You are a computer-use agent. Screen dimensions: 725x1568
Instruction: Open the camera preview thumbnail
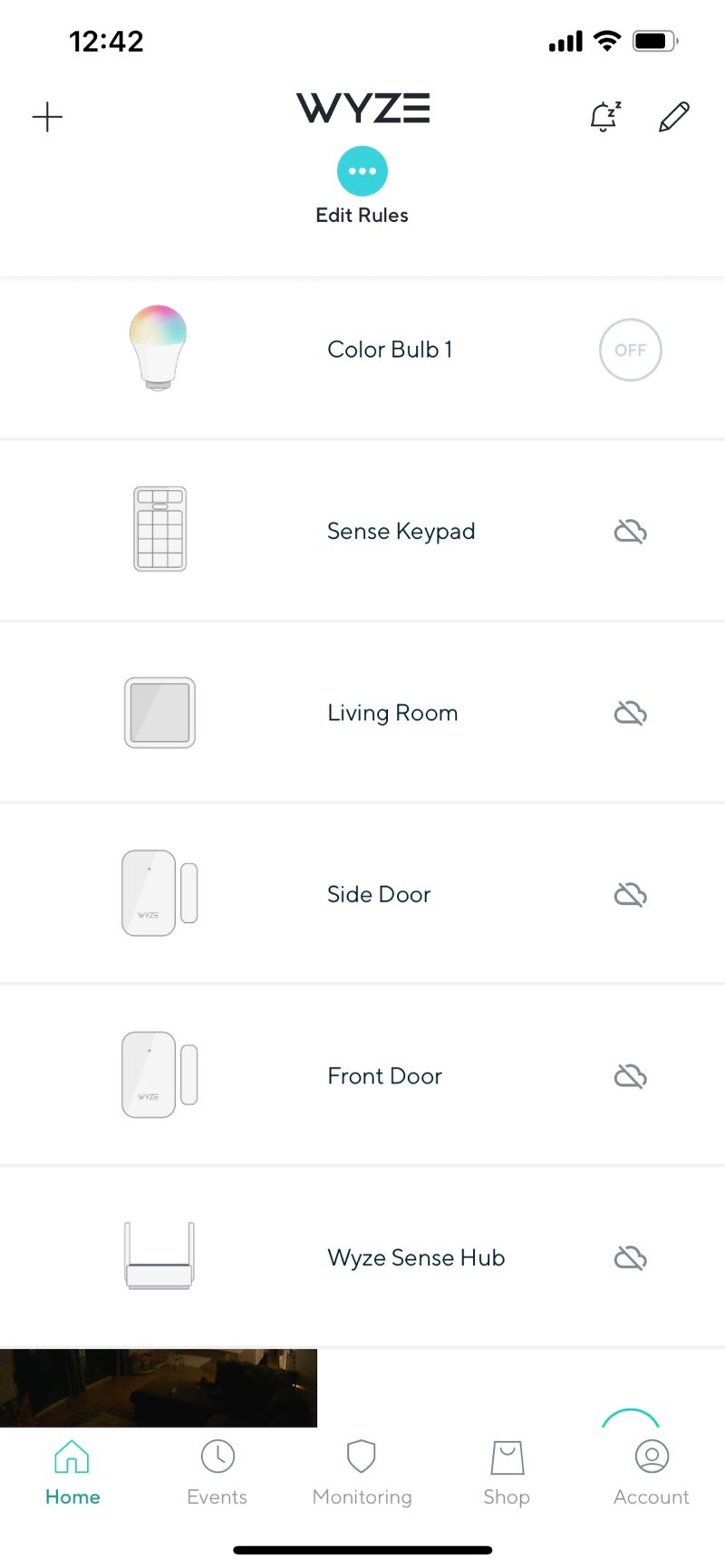coord(159,1388)
